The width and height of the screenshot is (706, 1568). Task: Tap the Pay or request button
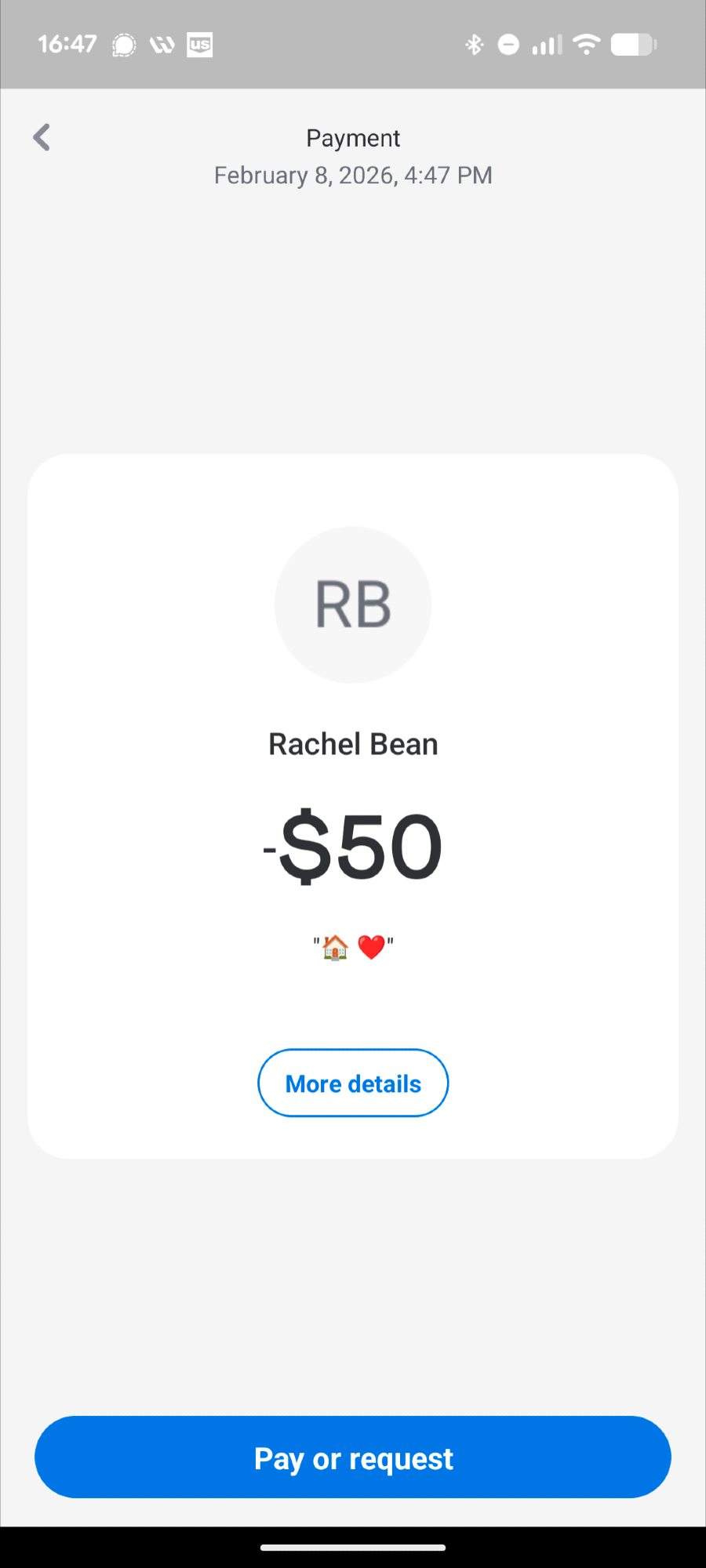[353, 1457]
